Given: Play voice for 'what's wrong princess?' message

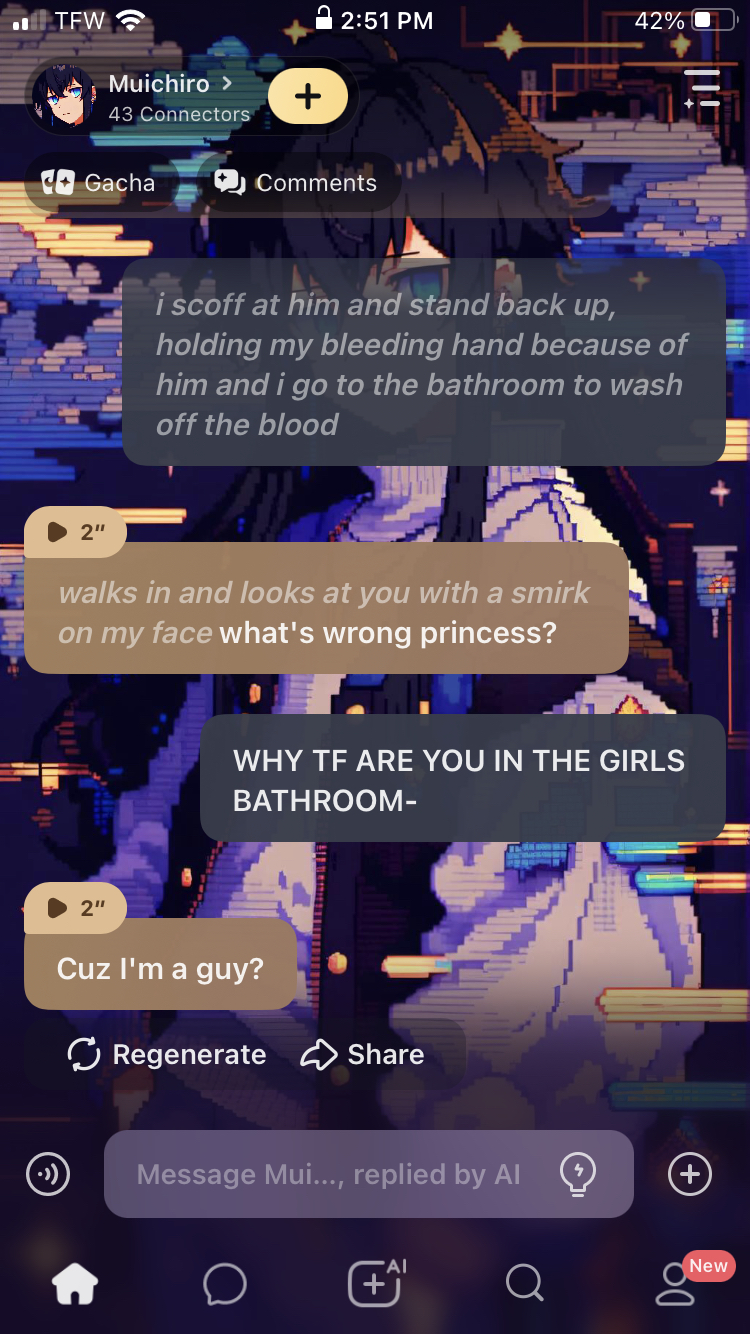Looking at the screenshot, I should click(75, 532).
